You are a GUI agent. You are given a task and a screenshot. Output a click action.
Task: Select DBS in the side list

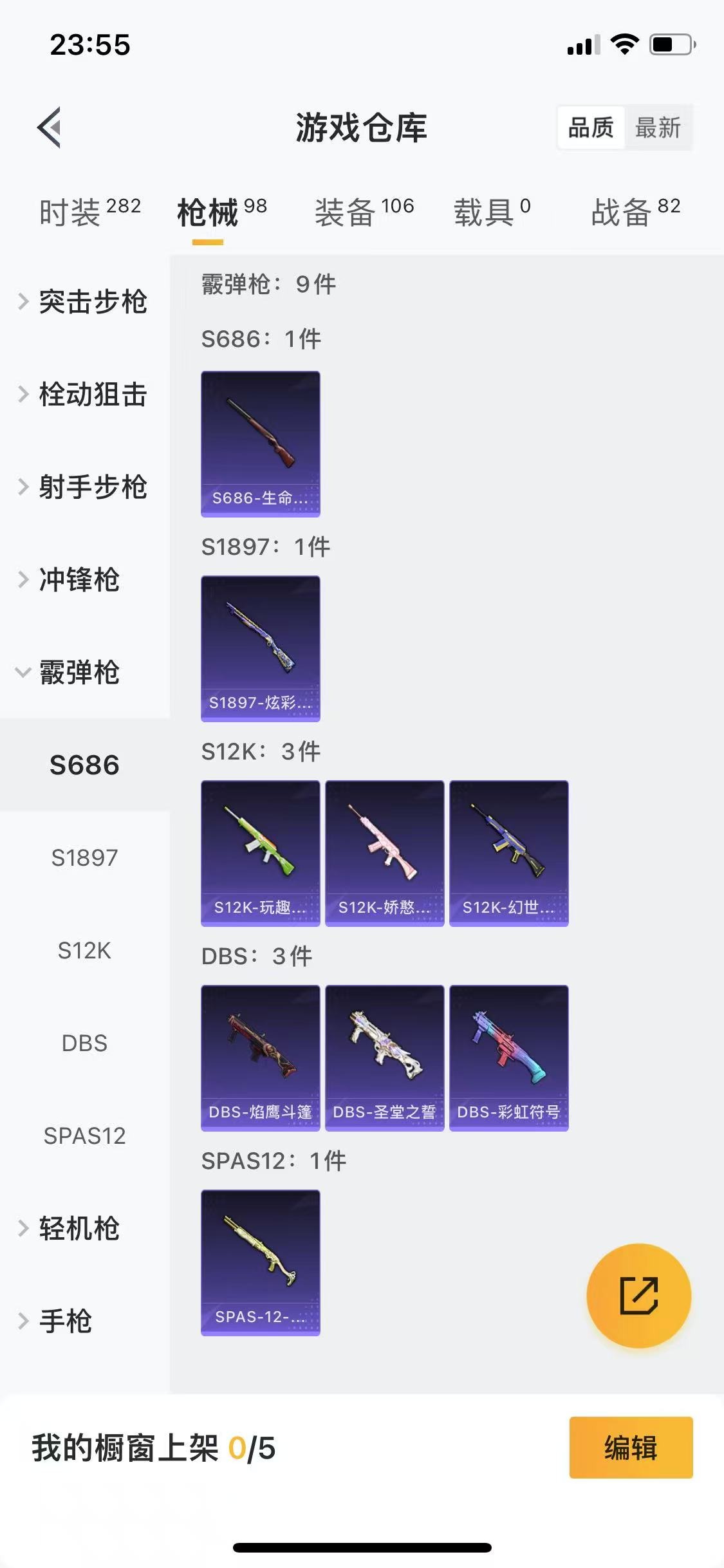click(84, 1043)
